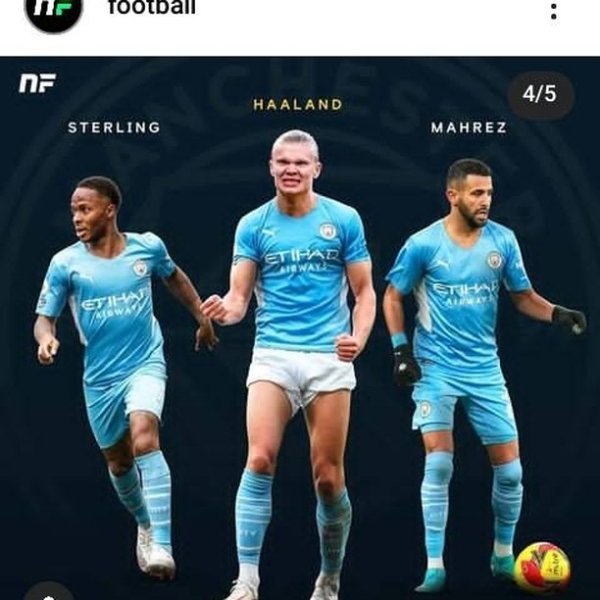
Task: Tap the Manchester City players carousel image
Action: (x=300, y=330)
